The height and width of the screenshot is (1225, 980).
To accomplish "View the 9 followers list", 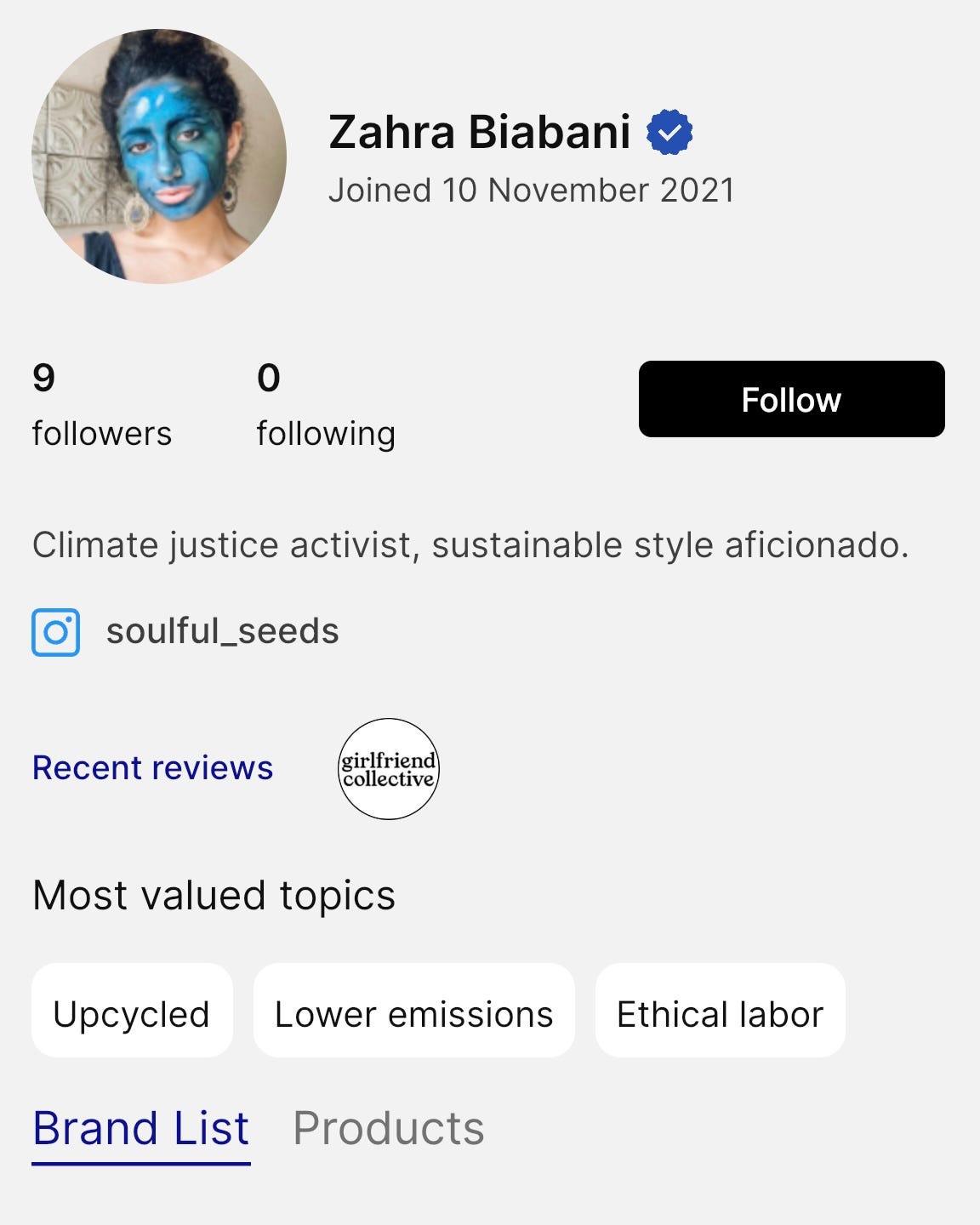I will tap(101, 405).
